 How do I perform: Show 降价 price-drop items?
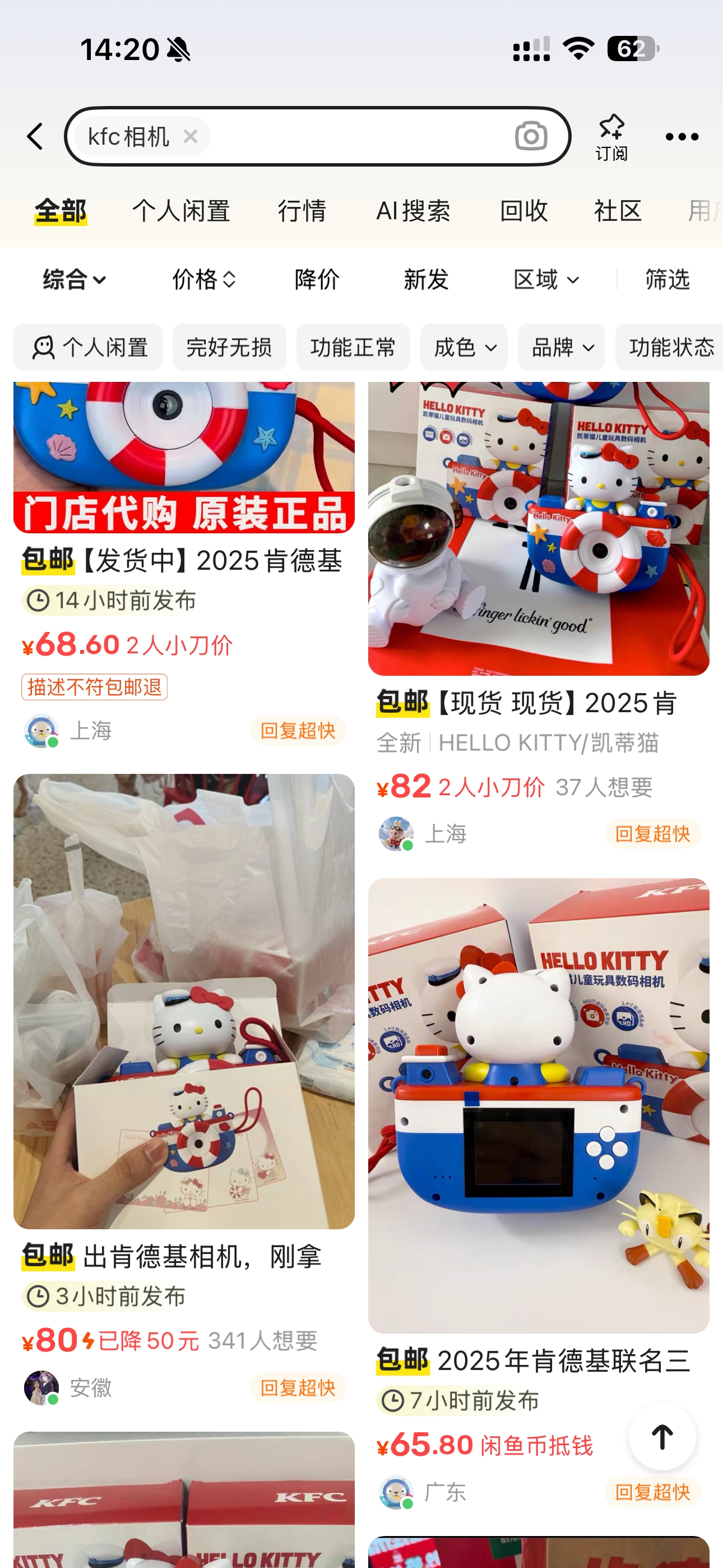tap(317, 280)
